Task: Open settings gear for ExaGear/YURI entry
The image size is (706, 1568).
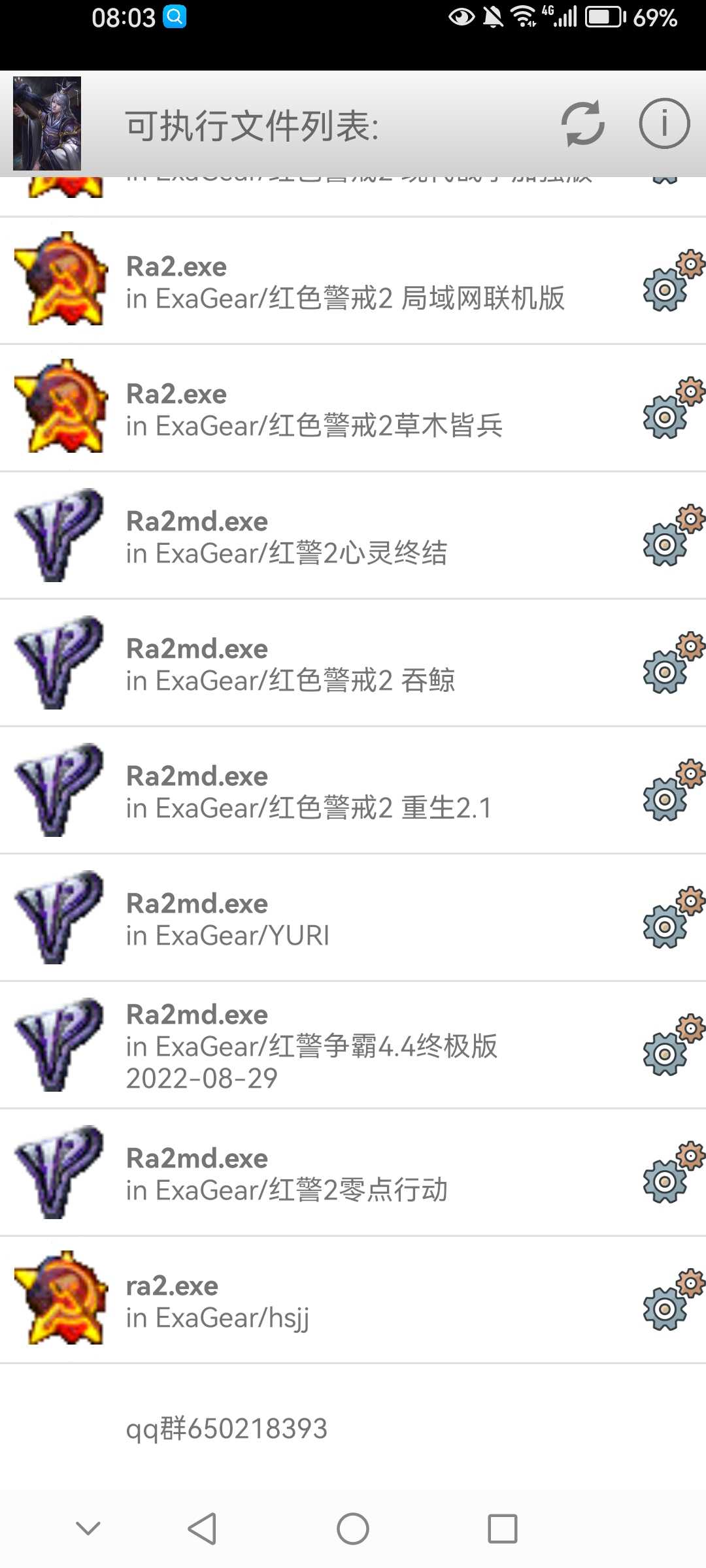Action: [x=673, y=918]
